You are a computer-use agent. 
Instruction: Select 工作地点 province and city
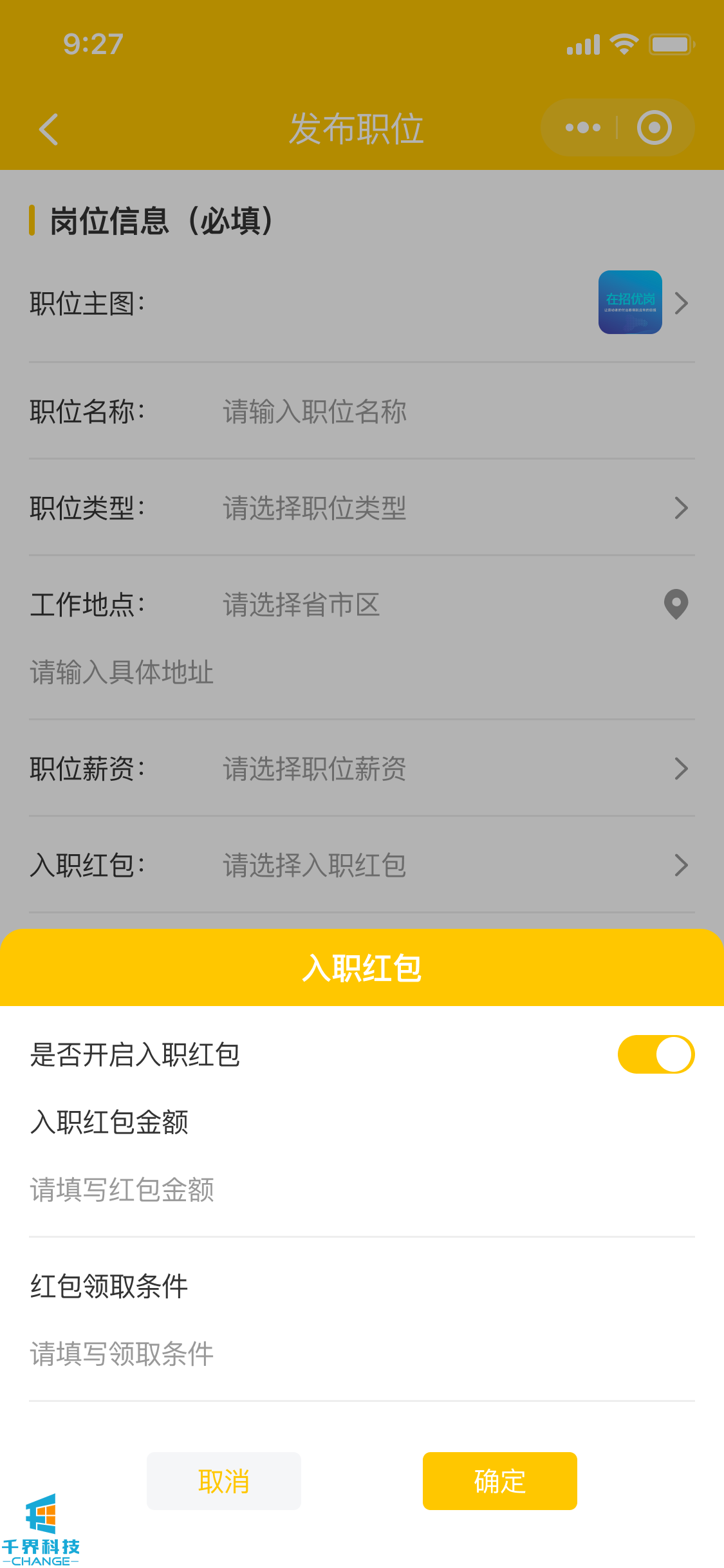(x=438, y=605)
